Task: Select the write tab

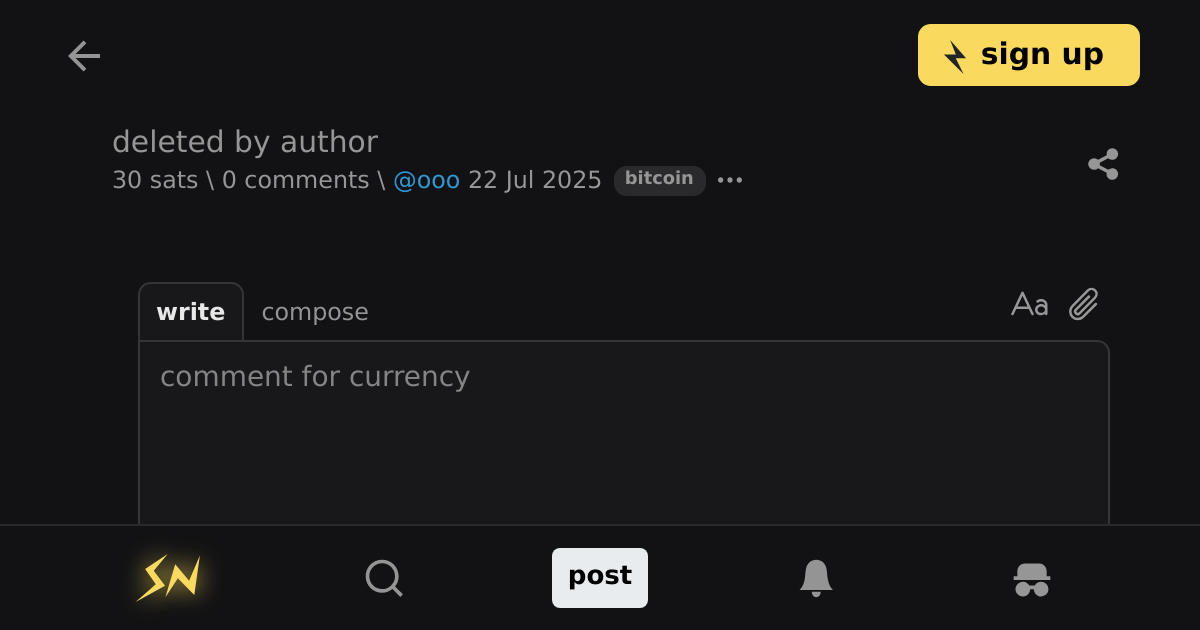Action: (190, 312)
